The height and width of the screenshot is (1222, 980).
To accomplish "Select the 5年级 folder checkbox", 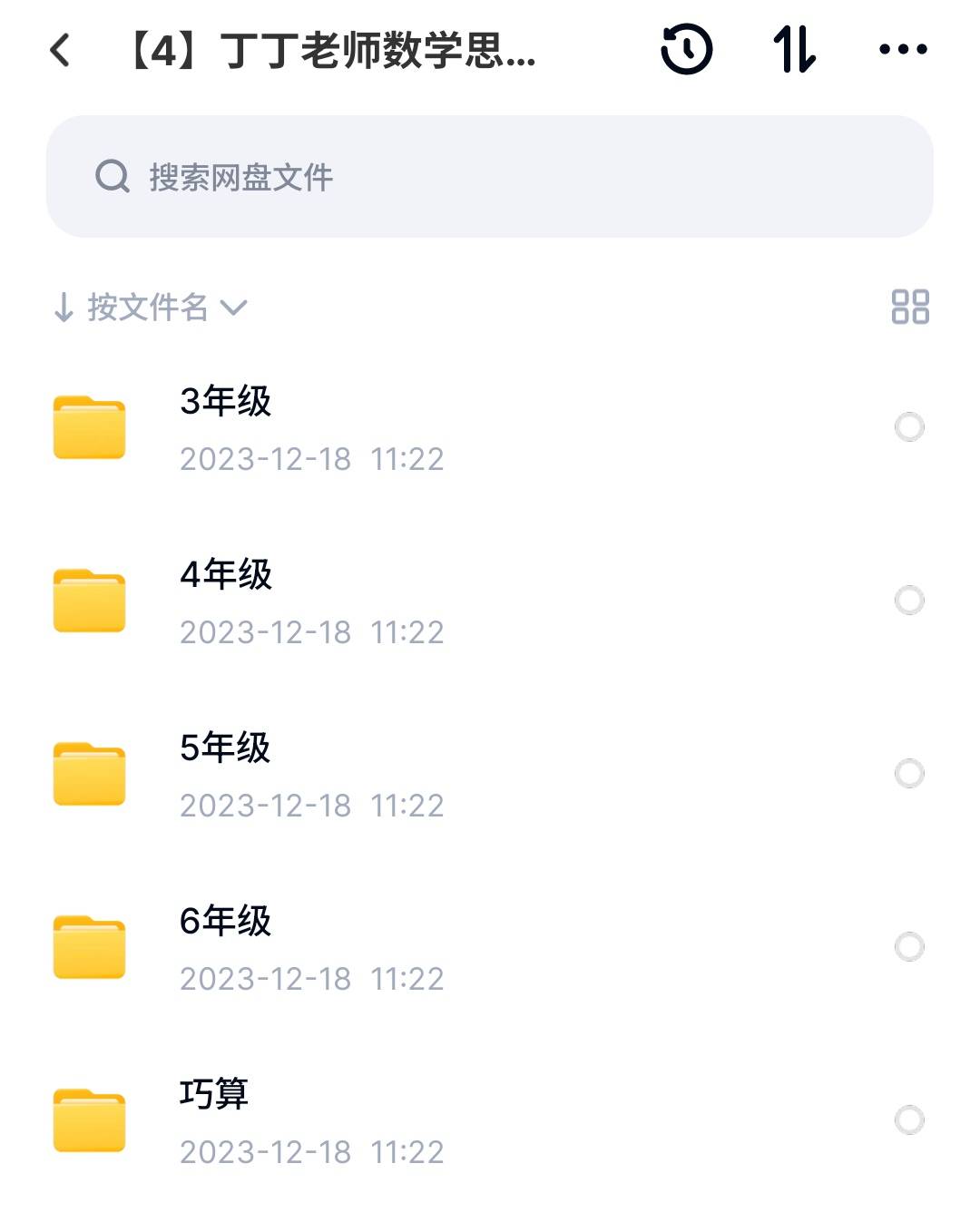I will [x=909, y=773].
